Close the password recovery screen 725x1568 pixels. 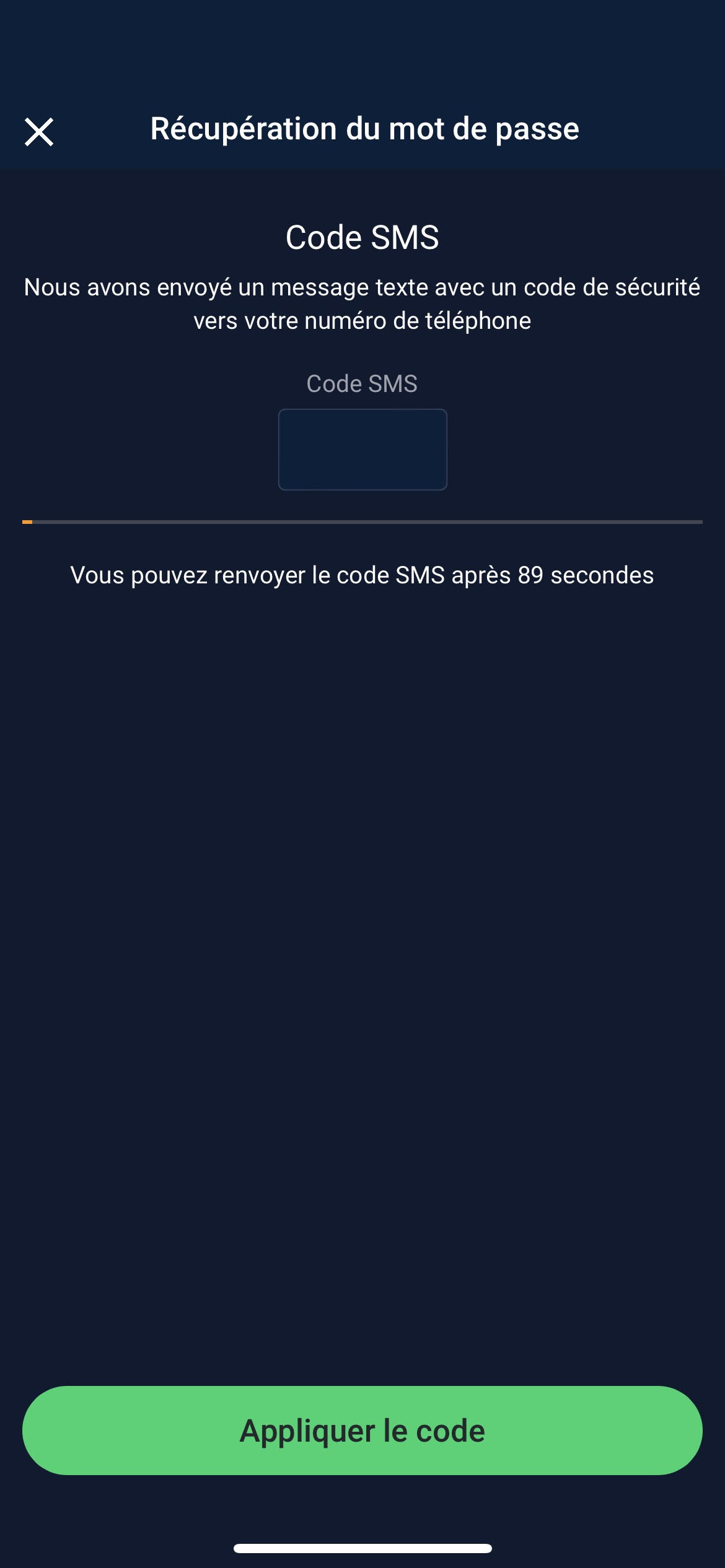click(39, 132)
